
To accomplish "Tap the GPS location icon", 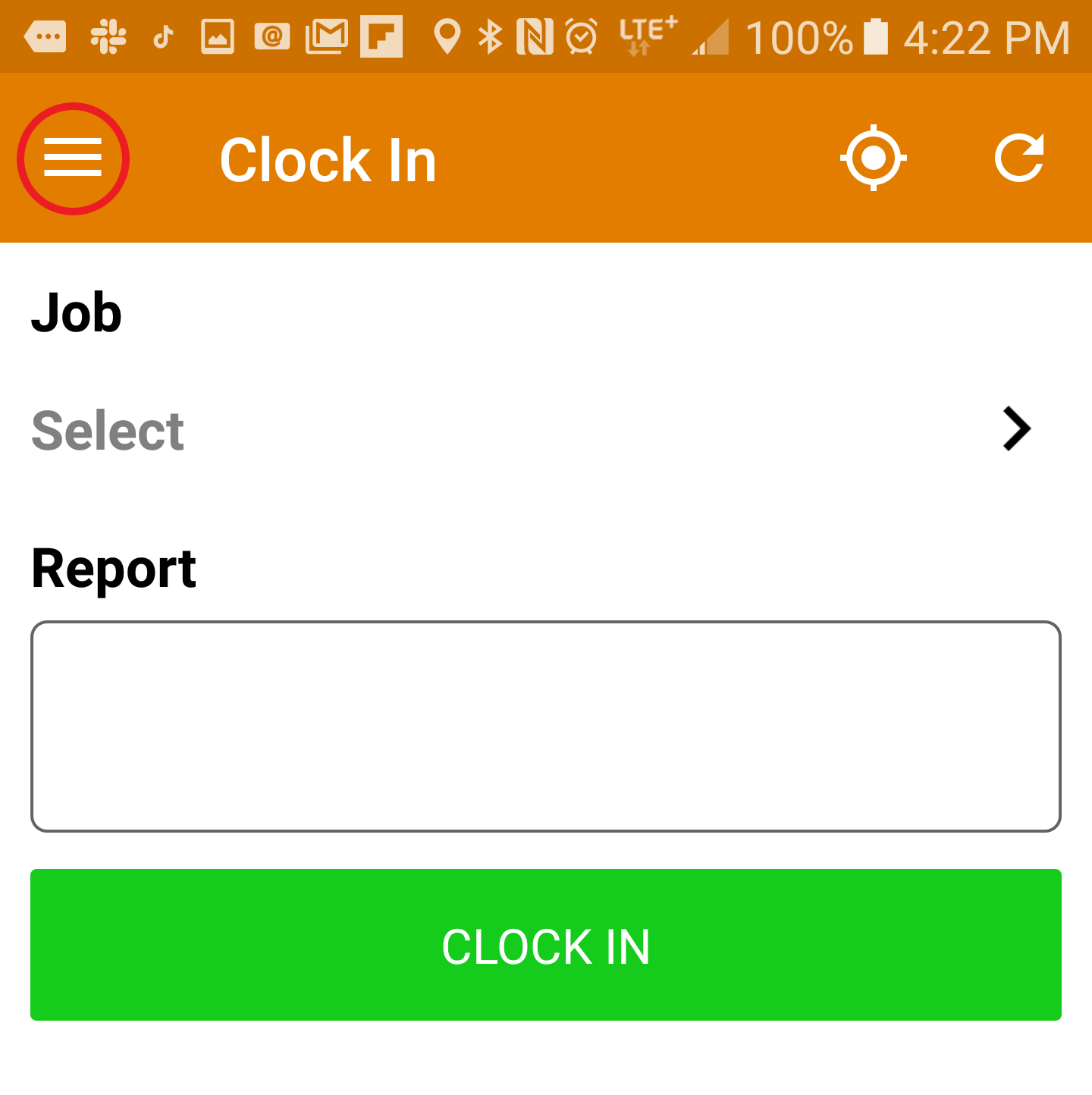I will 874,158.
